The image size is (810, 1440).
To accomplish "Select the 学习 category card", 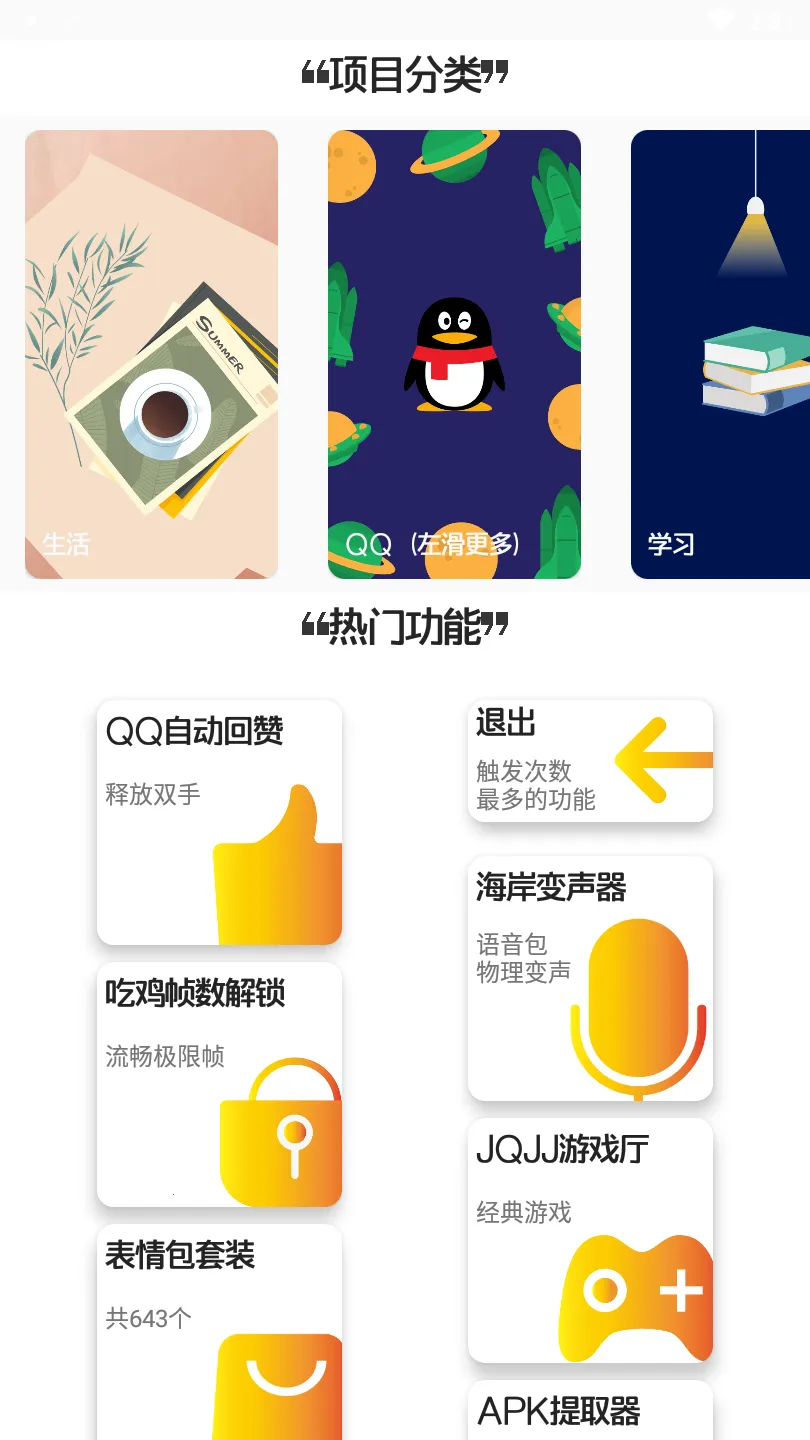I will click(720, 354).
